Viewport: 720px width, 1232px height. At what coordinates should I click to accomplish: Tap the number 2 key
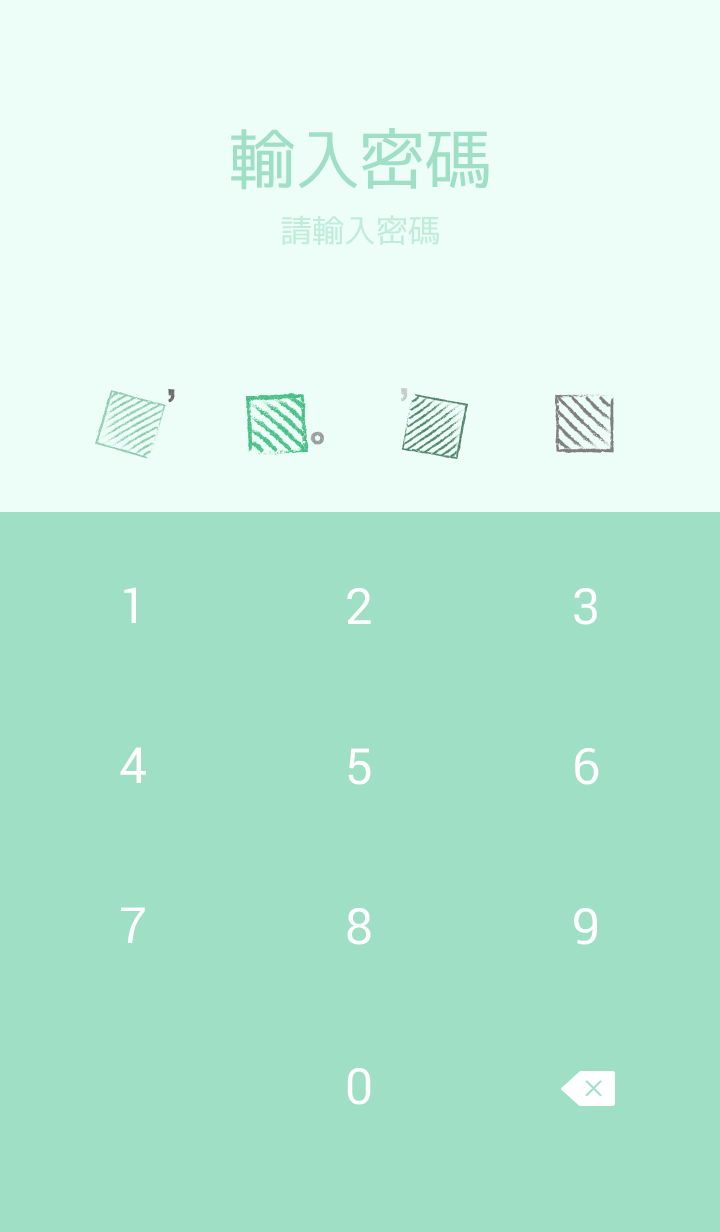tap(359, 607)
